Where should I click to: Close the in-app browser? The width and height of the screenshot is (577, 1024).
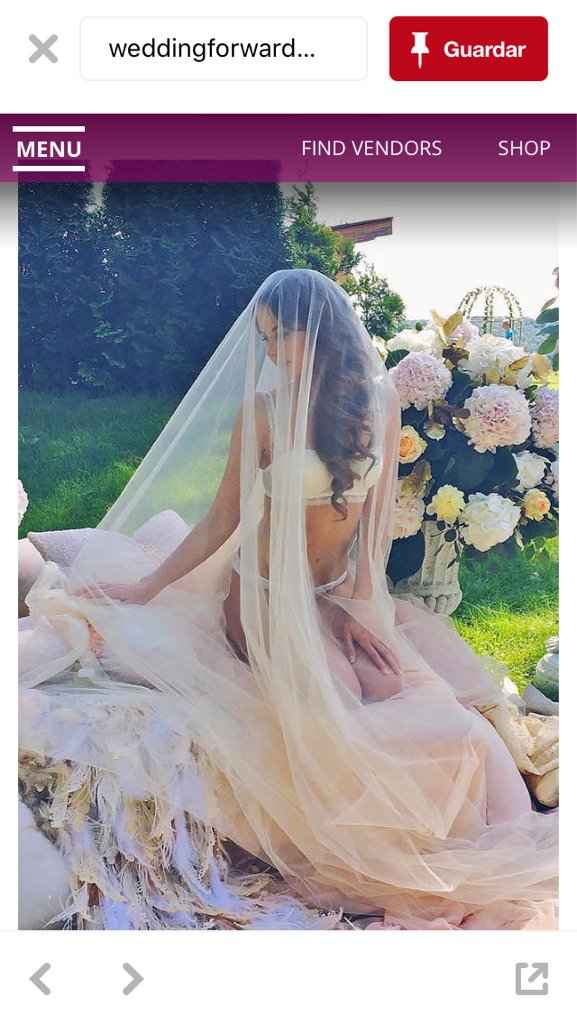tap(43, 49)
